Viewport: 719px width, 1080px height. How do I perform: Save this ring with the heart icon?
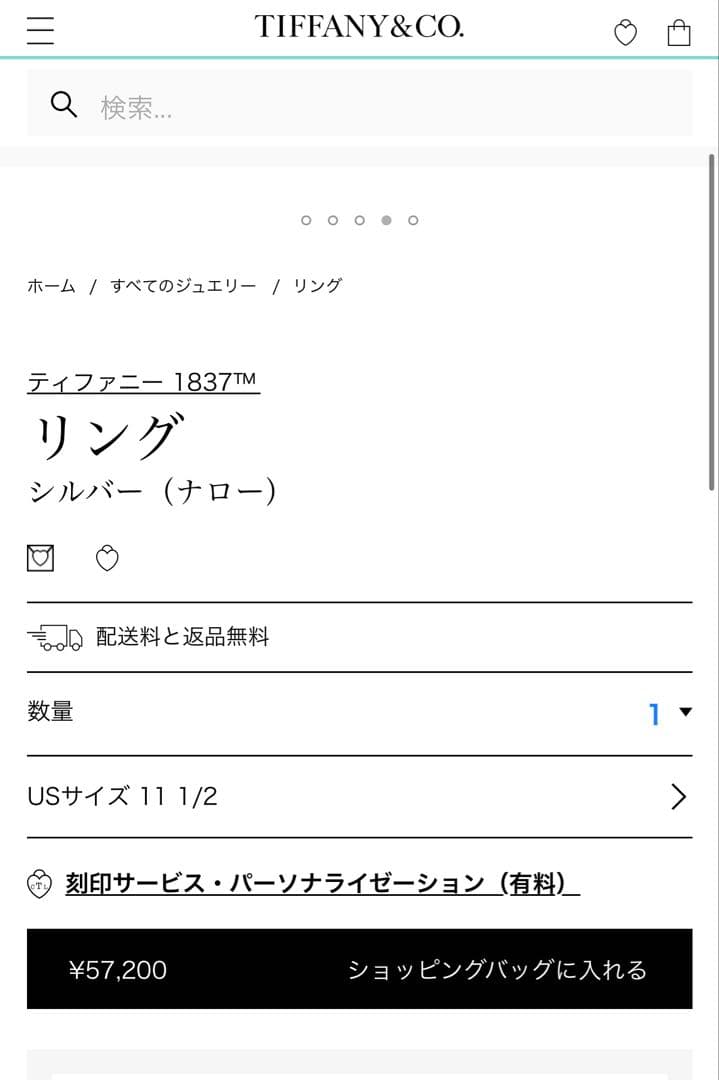click(x=107, y=558)
